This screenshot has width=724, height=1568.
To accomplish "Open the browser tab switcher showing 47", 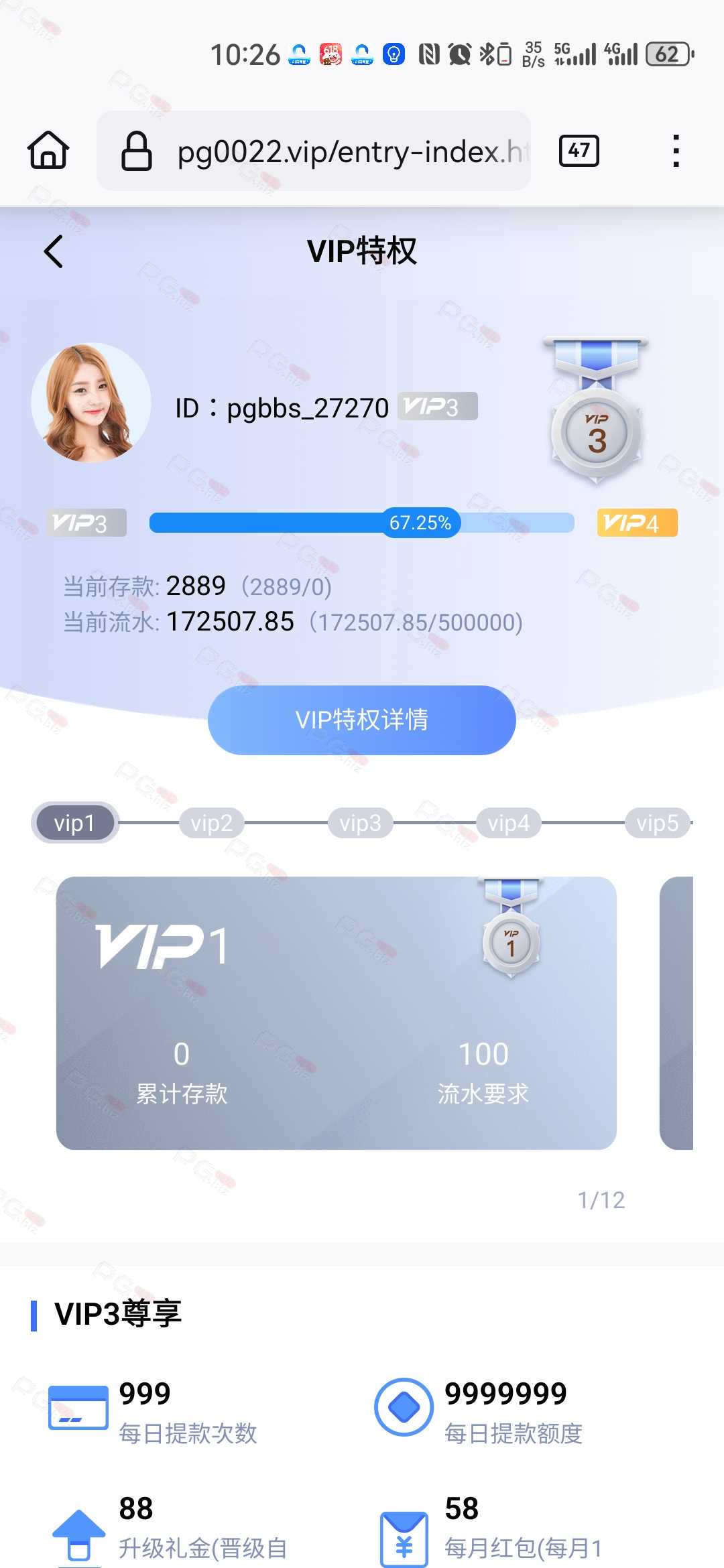I will click(x=579, y=151).
